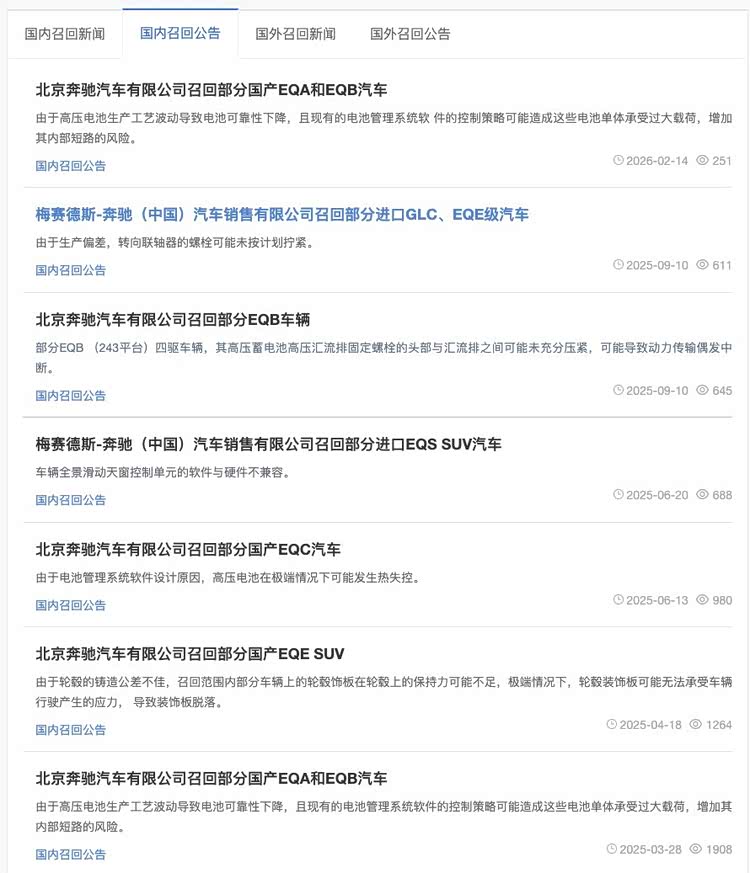Open the 国外召回新闻 tab
This screenshot has width=750, height=873.
coord(296,34)
